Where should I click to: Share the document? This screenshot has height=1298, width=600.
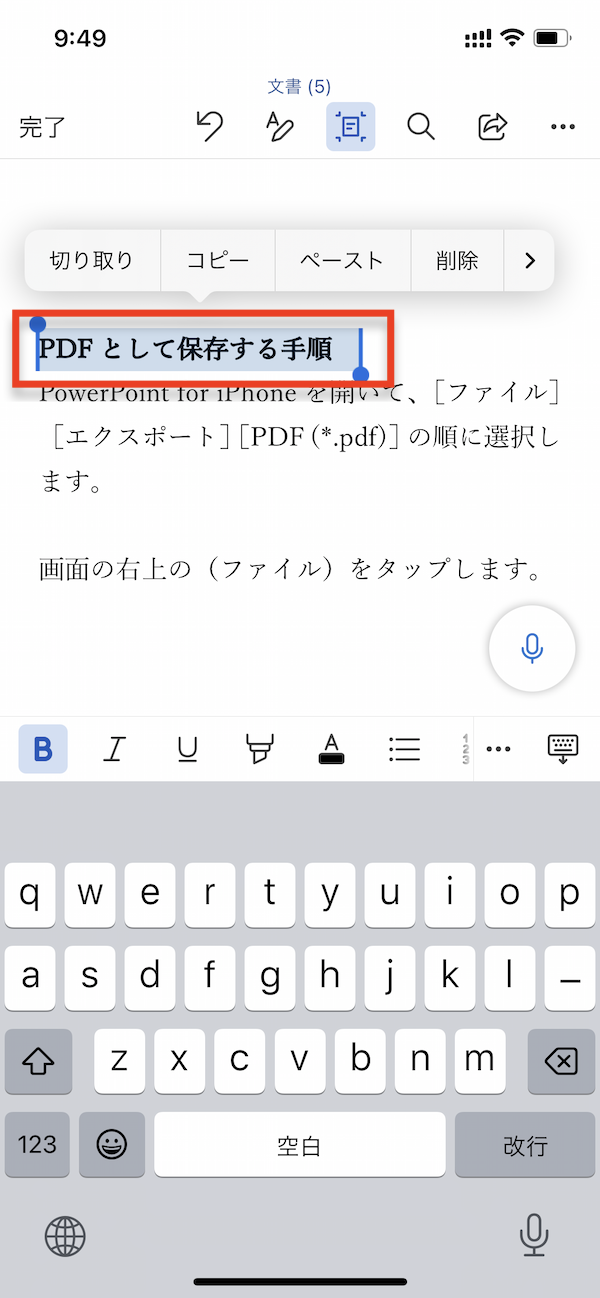point(492,126)
